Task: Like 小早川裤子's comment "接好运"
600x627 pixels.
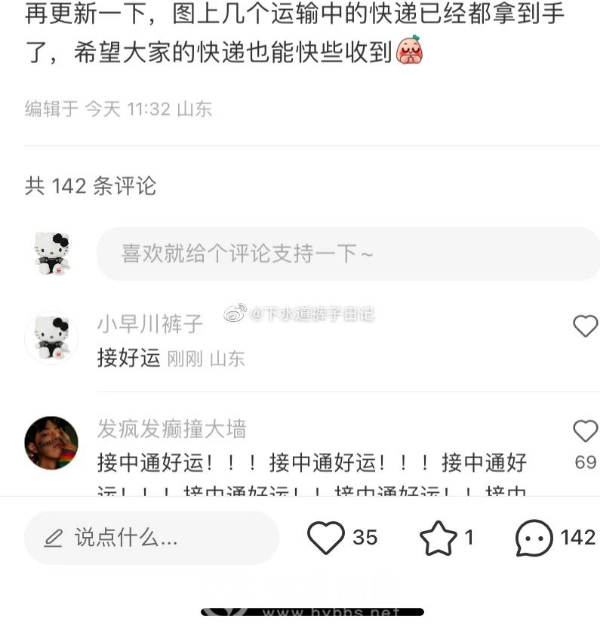Action: [x=585, y=326]
